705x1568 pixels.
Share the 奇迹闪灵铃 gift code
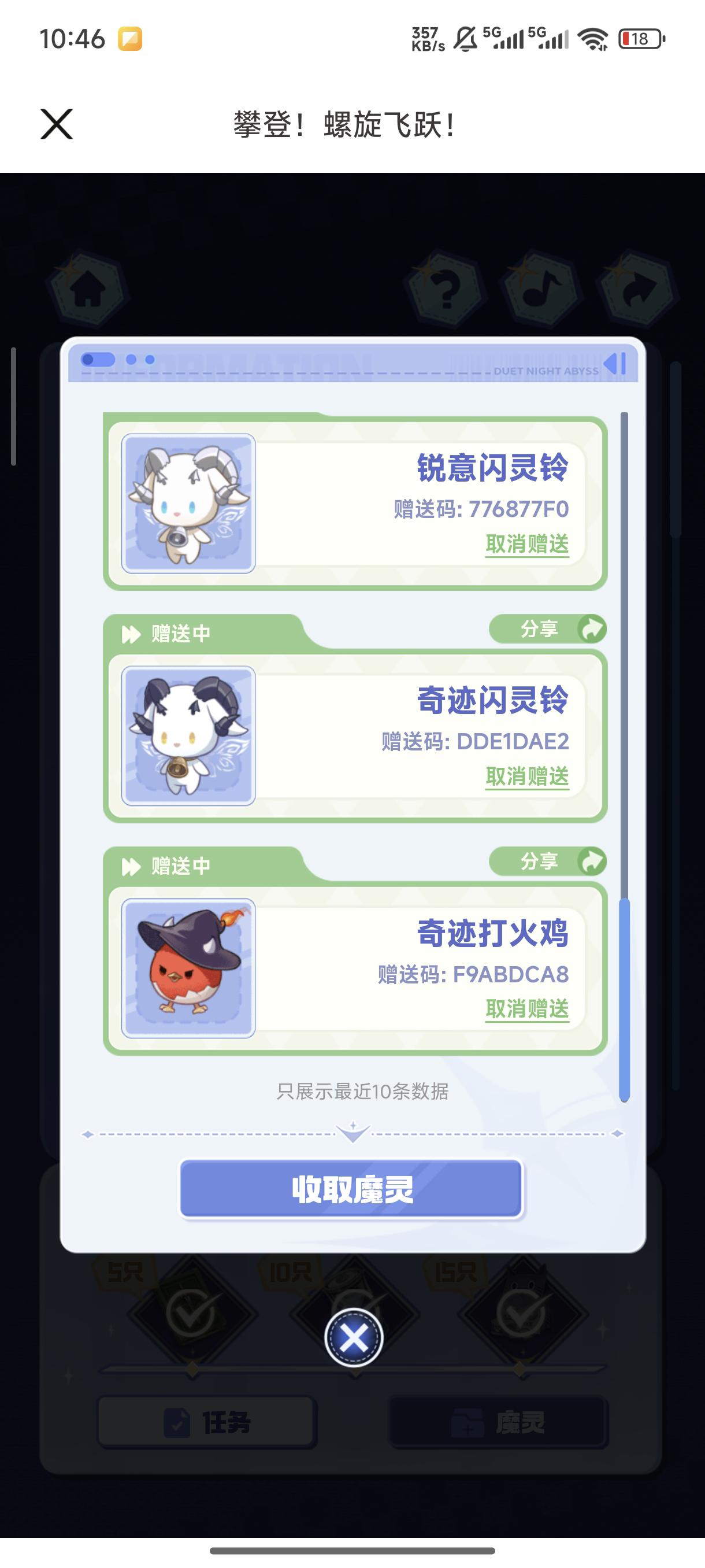coord(547,629)
